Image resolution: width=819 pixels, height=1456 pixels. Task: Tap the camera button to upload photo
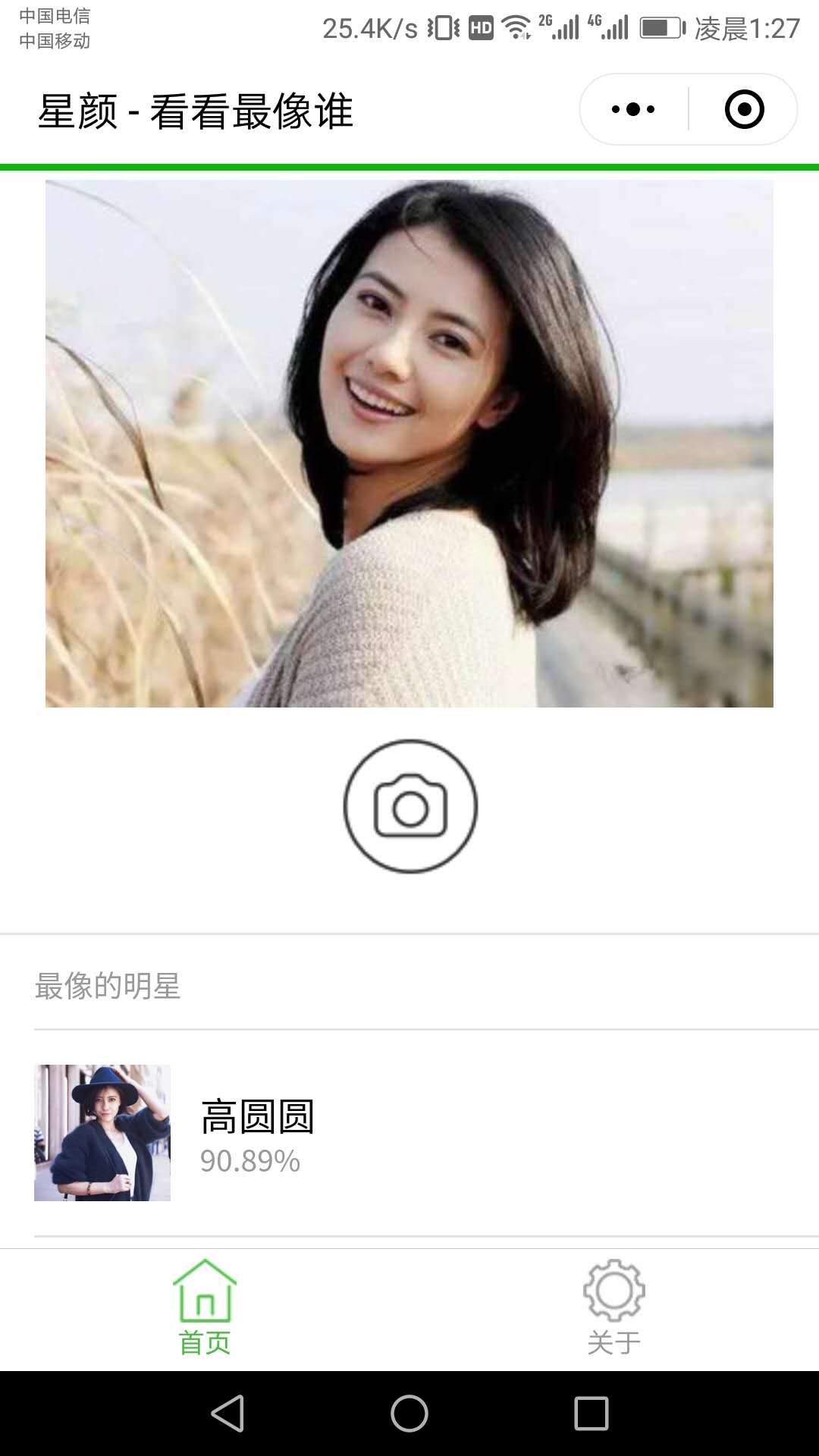coord(410,806)
